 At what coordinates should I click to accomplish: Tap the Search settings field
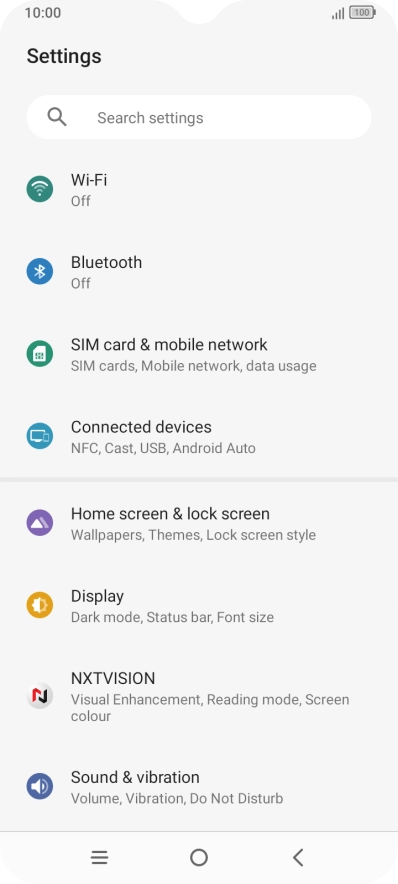pyautogui.click(x=198, y=117)
